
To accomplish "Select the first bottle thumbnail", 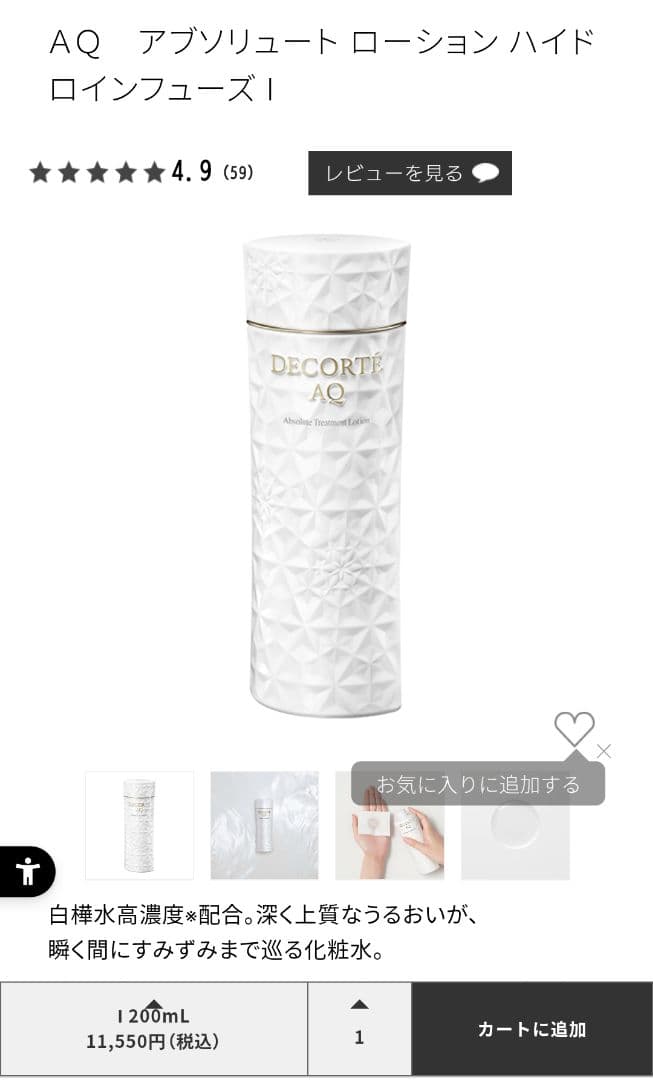I will 140,825.
